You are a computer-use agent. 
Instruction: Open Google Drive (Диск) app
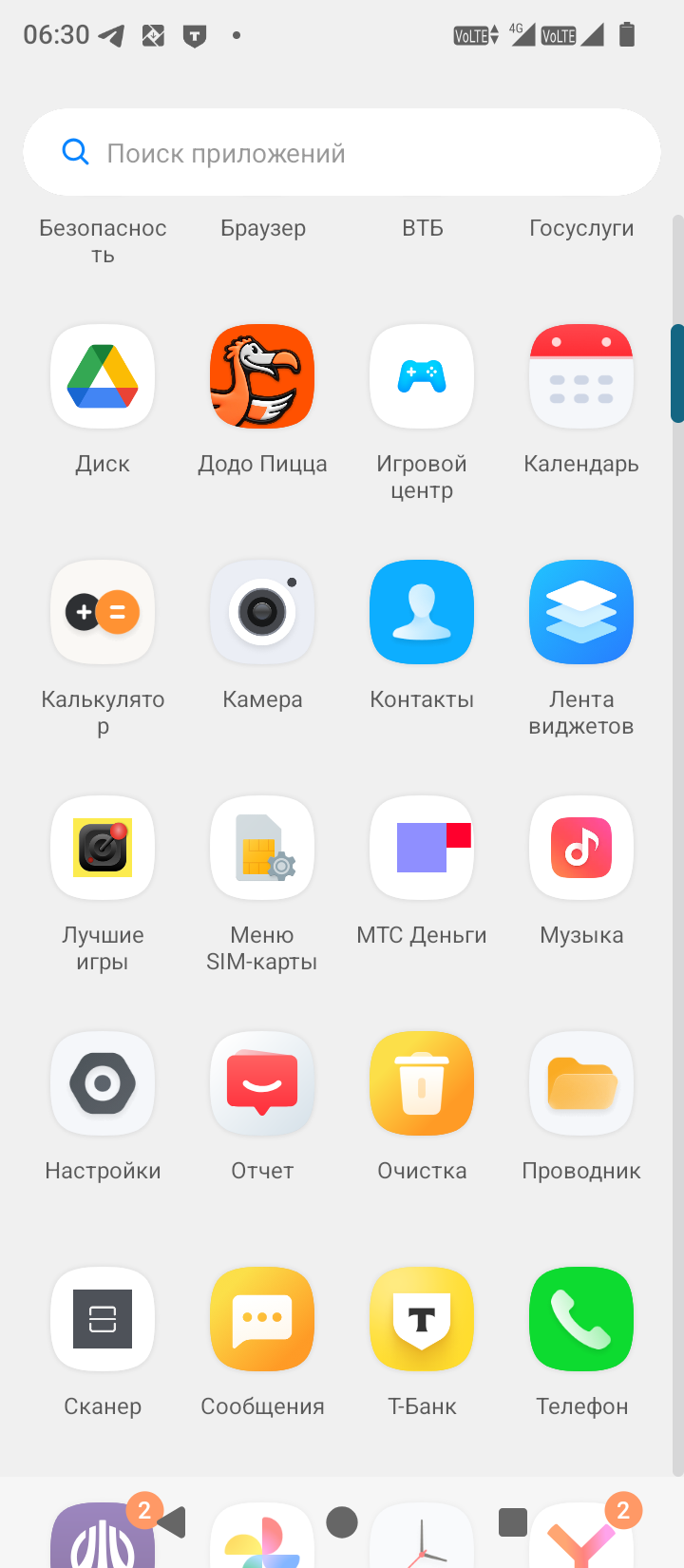103,376
